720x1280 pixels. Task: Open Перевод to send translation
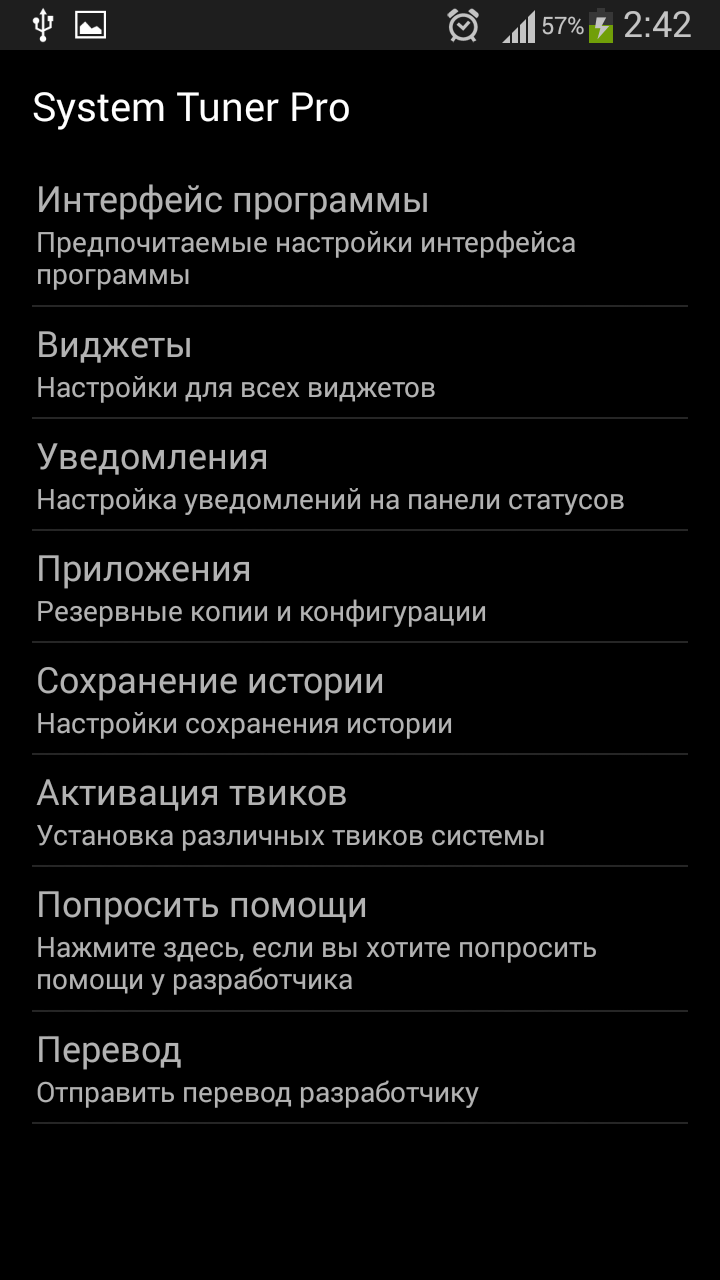click(360, 1068)
